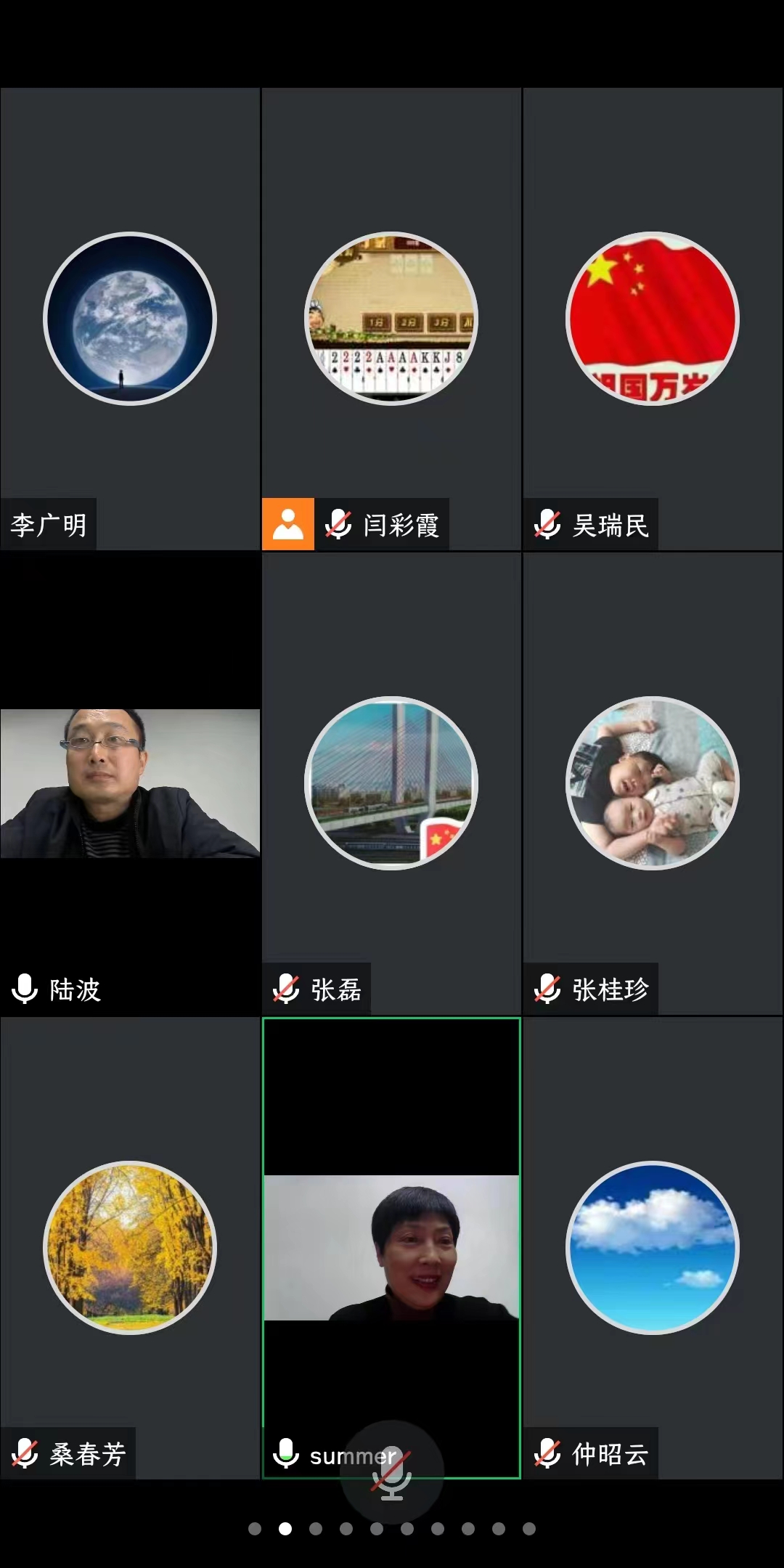Select 陆波's video tile
Viewport: 784px width, 1568px height.
(x=130, y=784)
